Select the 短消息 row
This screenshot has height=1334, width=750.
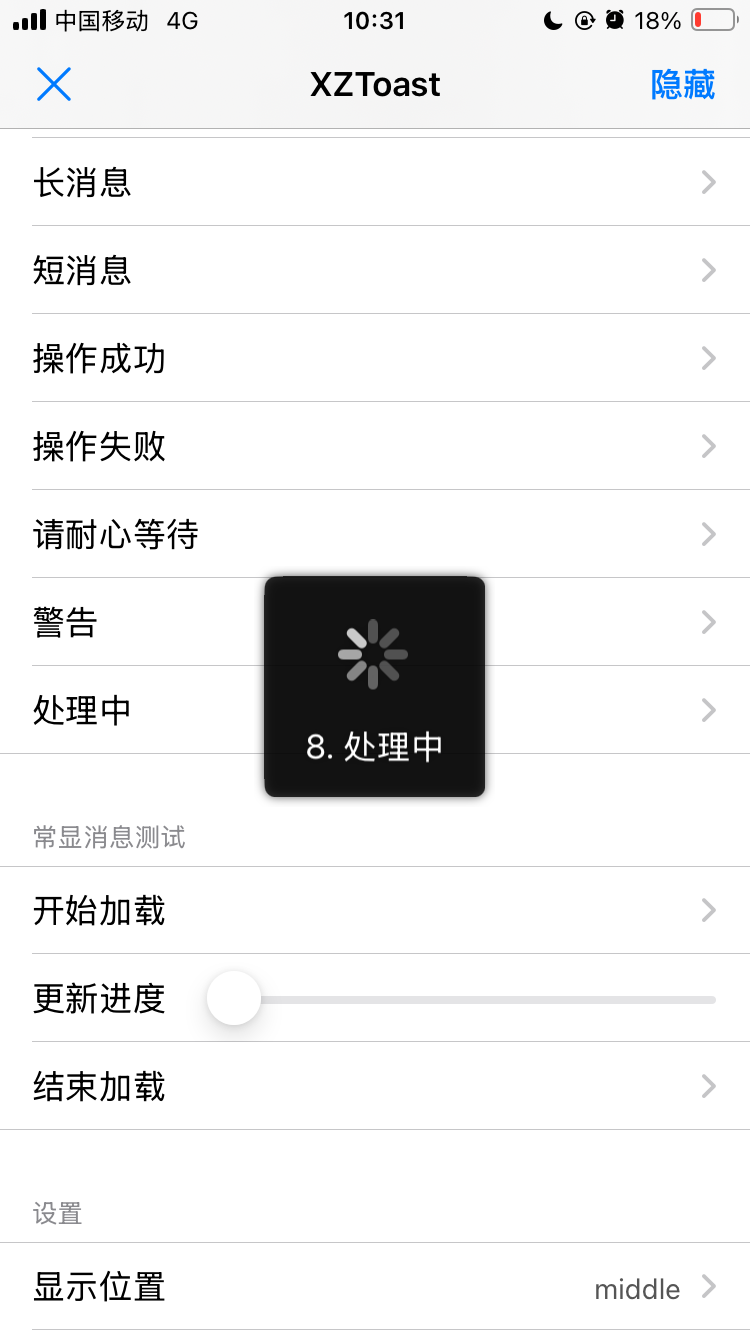coord(375,270)
